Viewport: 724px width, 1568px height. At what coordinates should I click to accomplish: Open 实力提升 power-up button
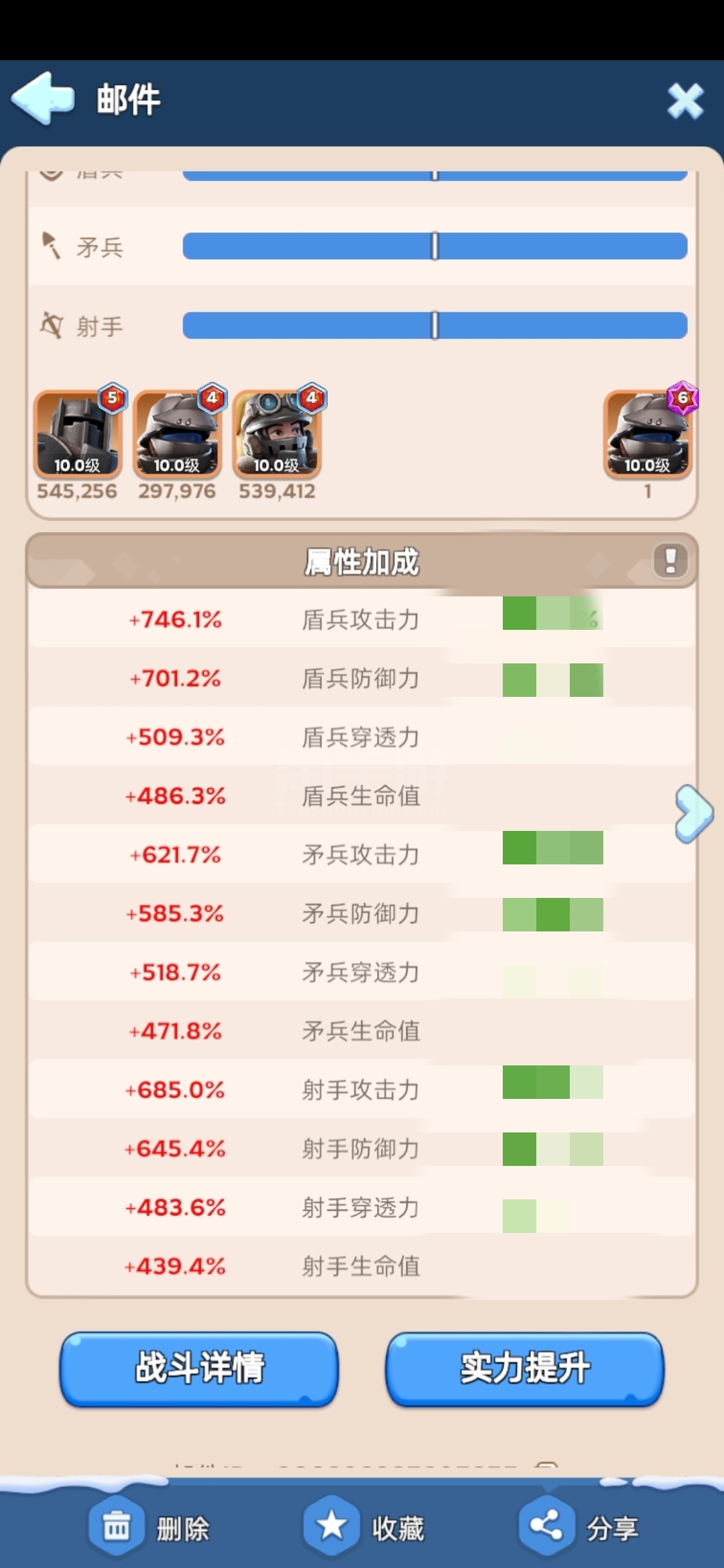tap(525, 1368)
